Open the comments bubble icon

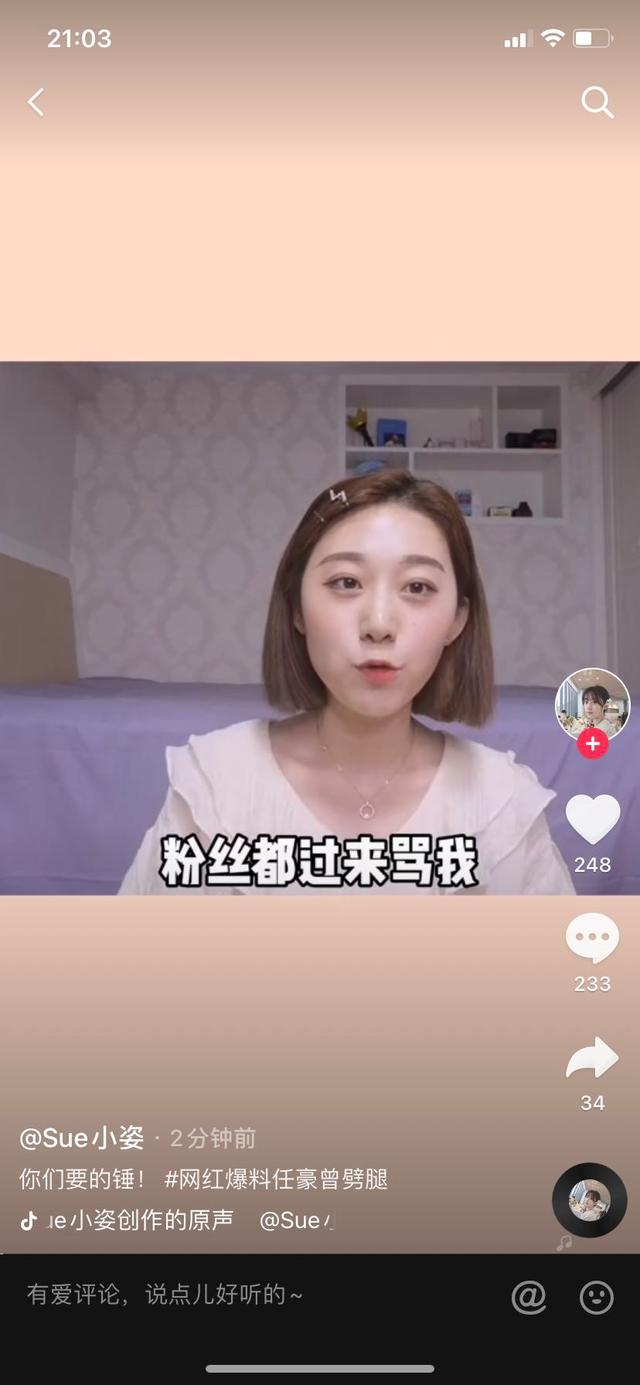pos(592,938)
